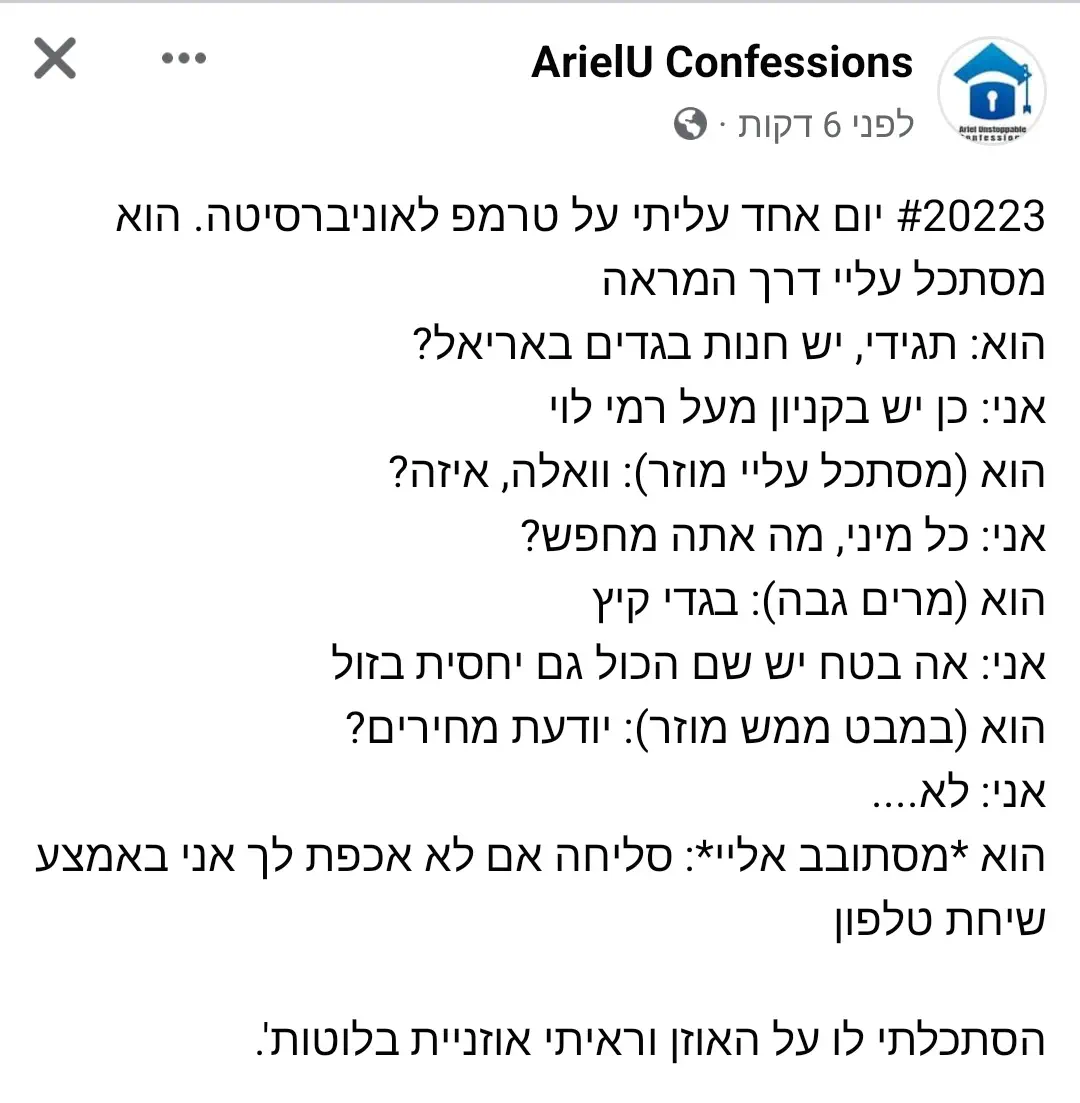Dismiss the post with the X icon

(55, 60)
